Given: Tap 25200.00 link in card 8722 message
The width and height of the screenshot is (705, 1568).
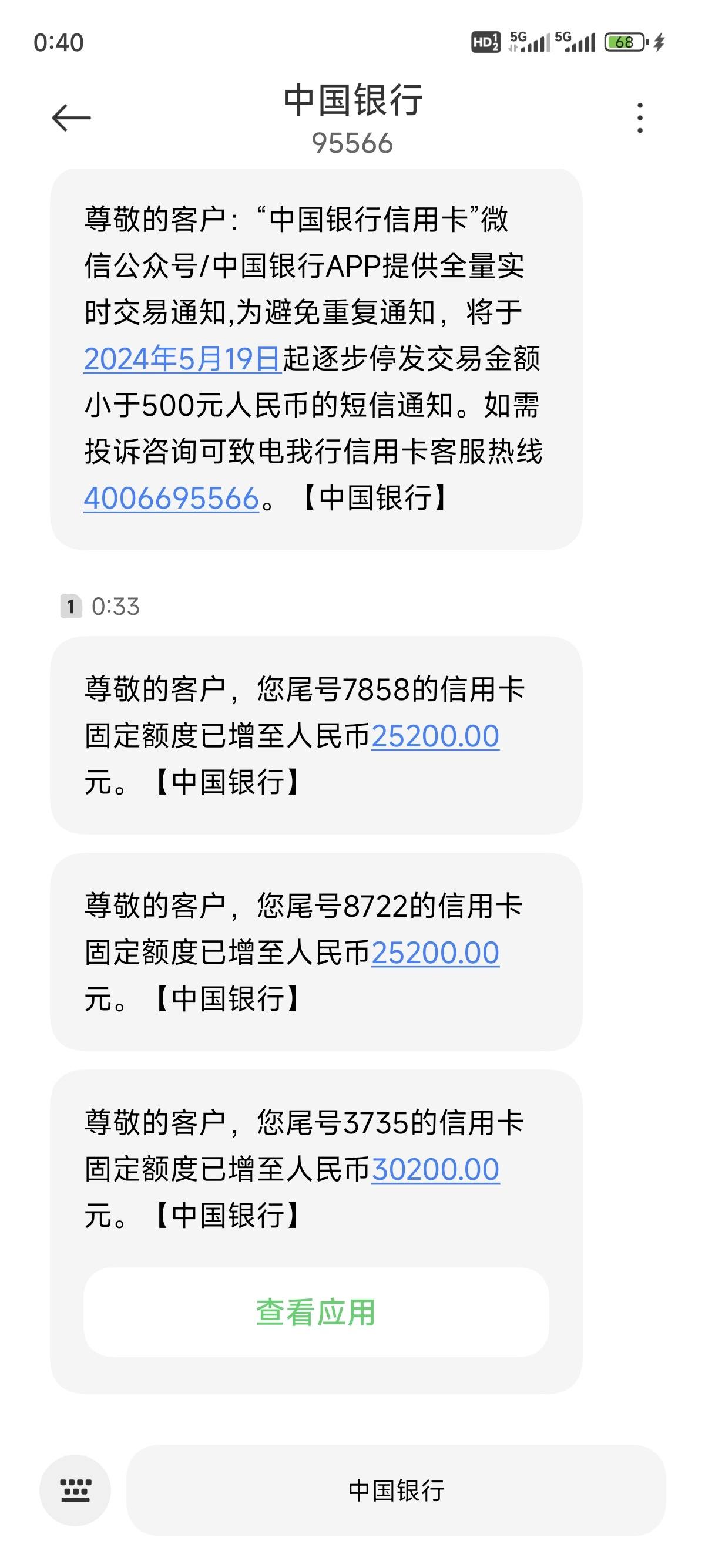Looking at the screenshot, I should click(x=435, y=953).
